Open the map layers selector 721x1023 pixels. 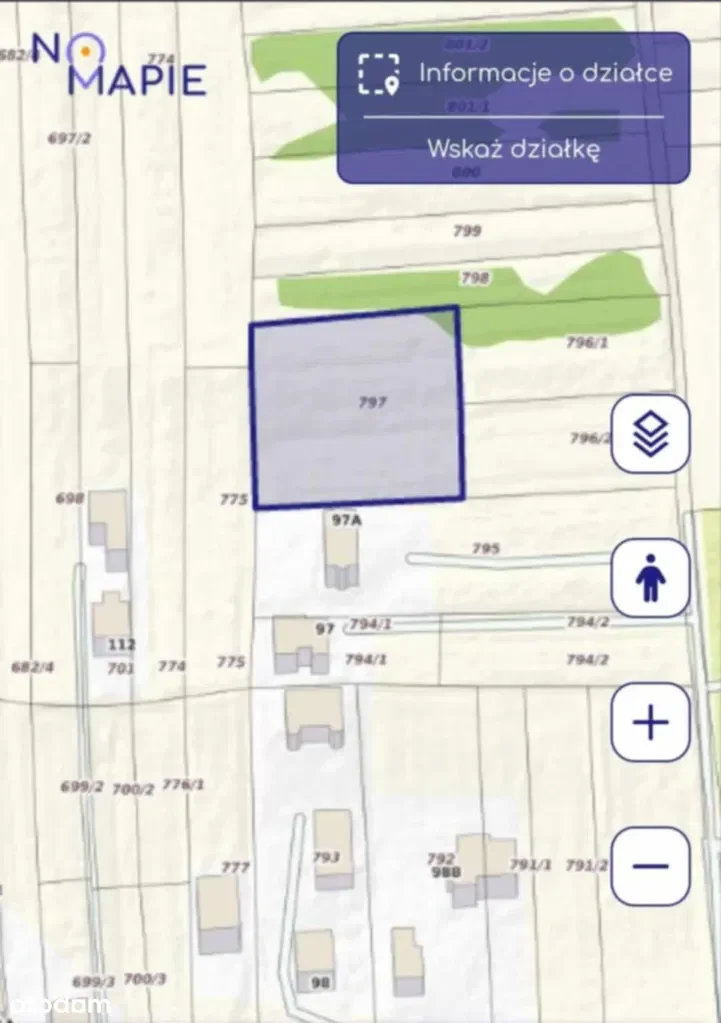click(650, 433)
